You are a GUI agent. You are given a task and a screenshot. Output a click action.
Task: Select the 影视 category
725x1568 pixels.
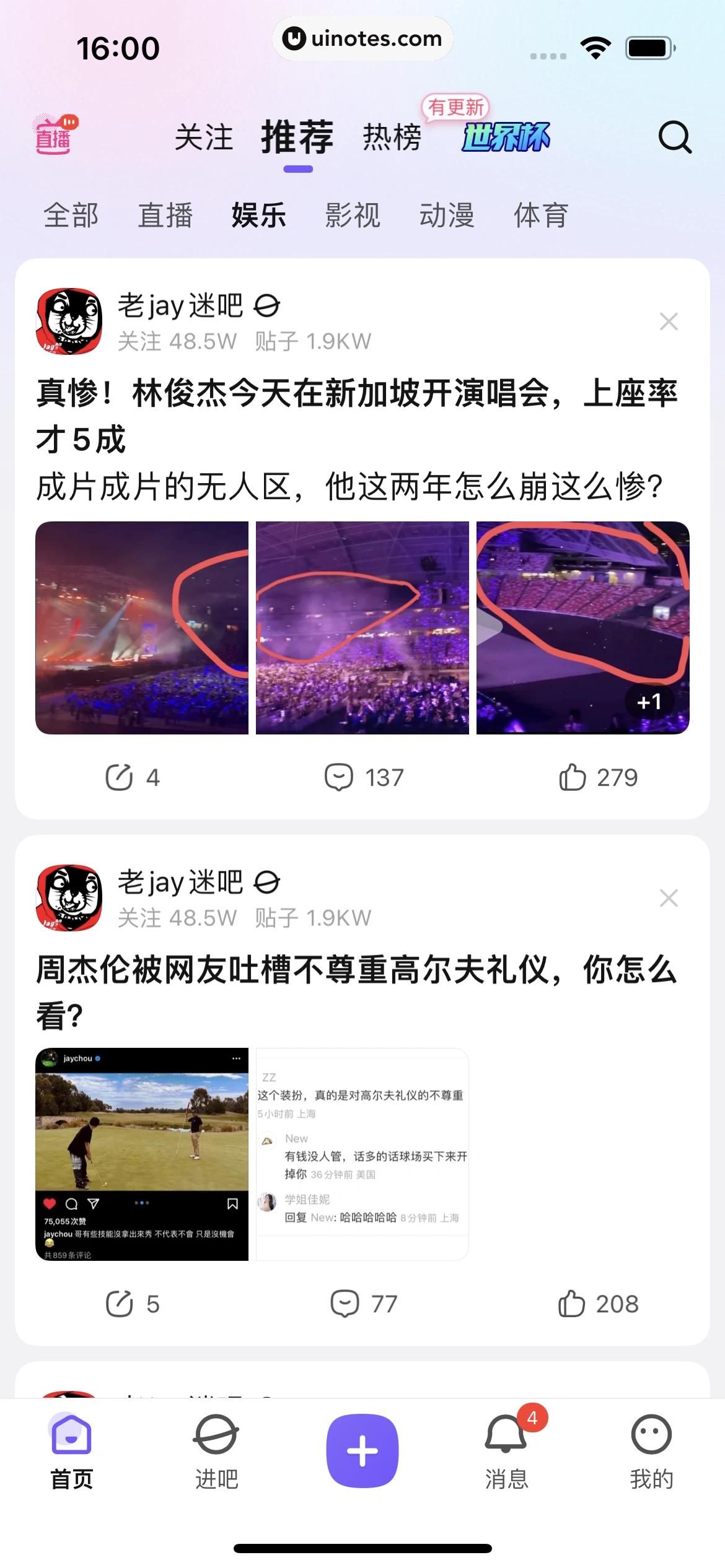(353, 216)
